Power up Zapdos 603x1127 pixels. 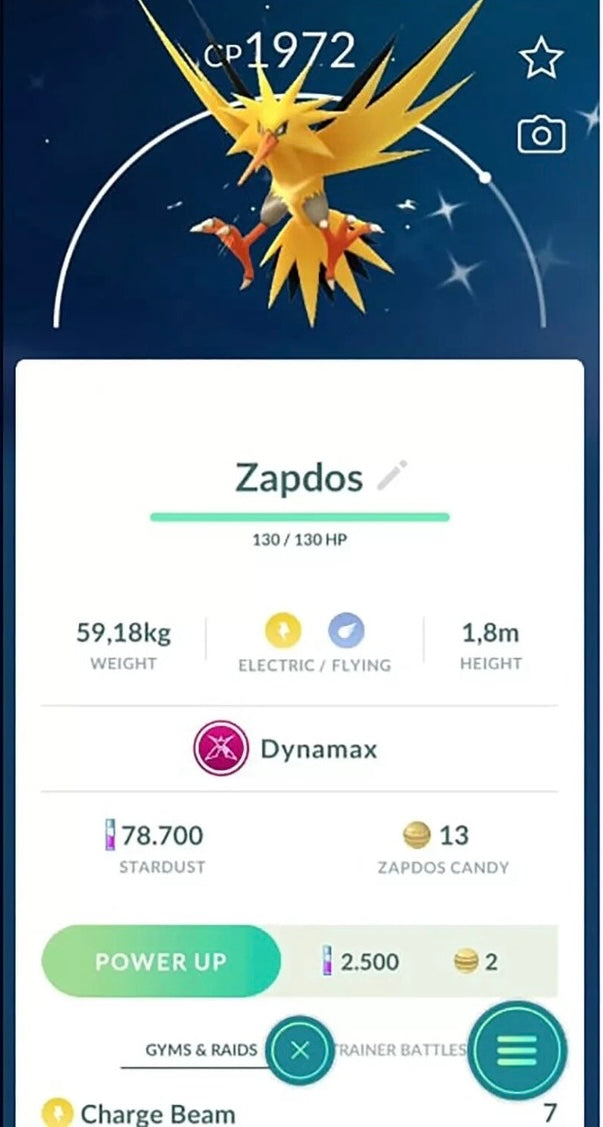(x=161, y=961)
